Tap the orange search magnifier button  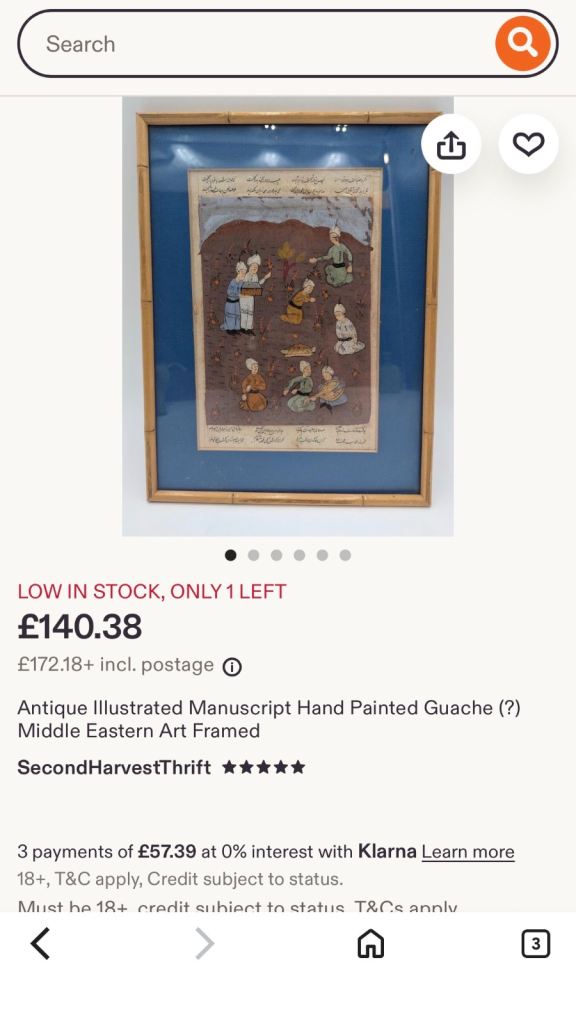522,44
